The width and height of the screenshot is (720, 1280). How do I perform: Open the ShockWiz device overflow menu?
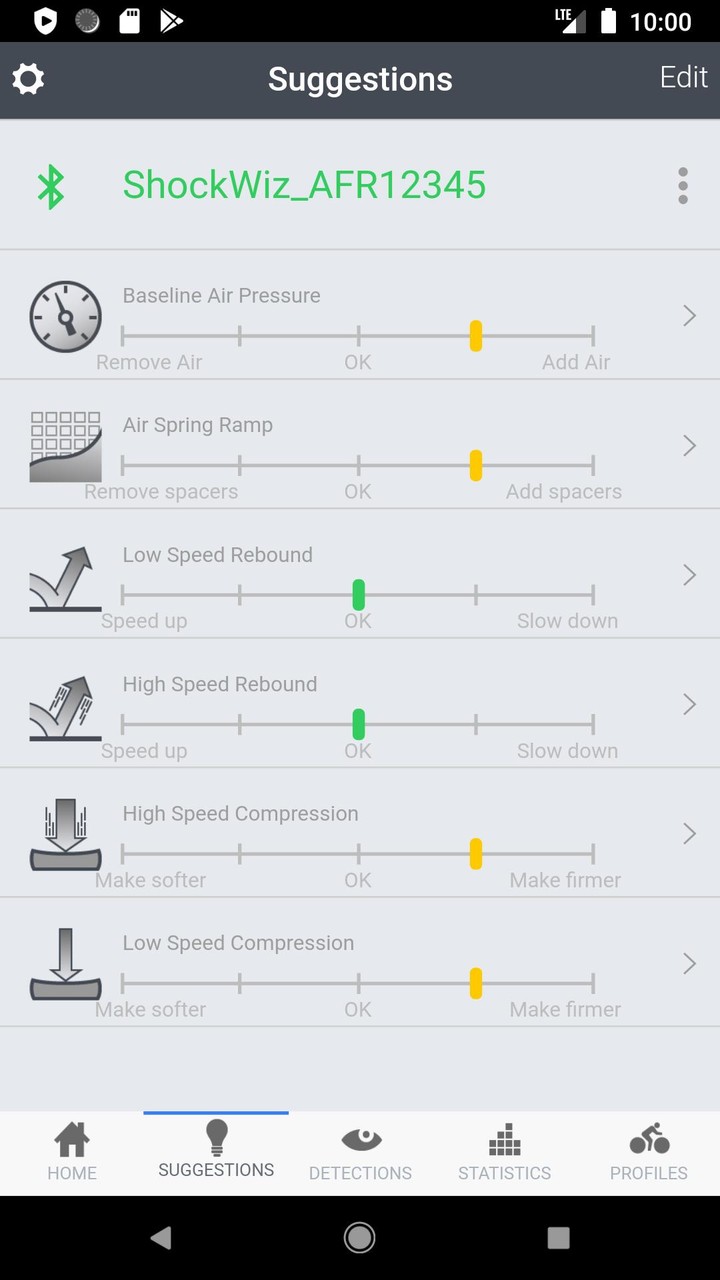[x=683, y=186]
